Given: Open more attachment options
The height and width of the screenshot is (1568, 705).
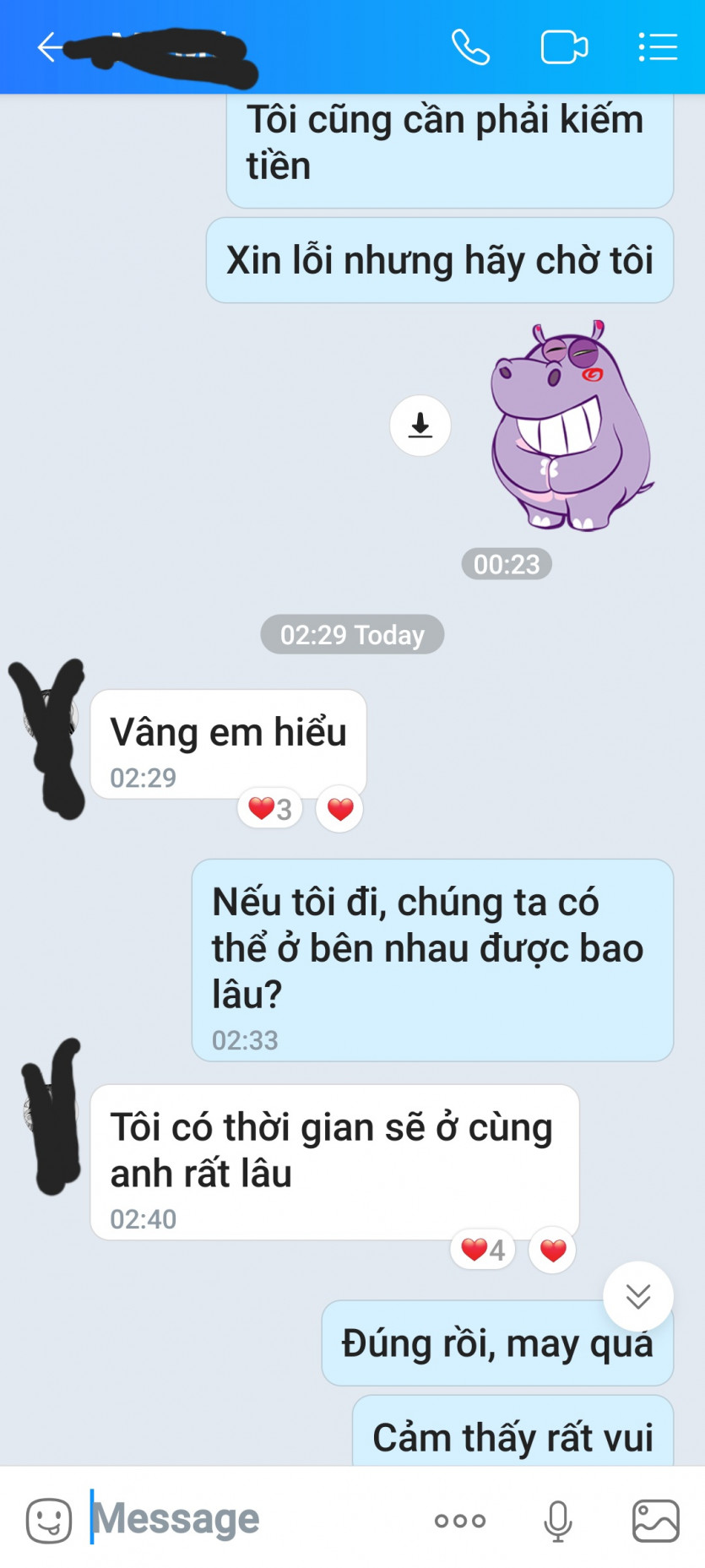Looking at the screenshot, I should [x=459, y=1521].
